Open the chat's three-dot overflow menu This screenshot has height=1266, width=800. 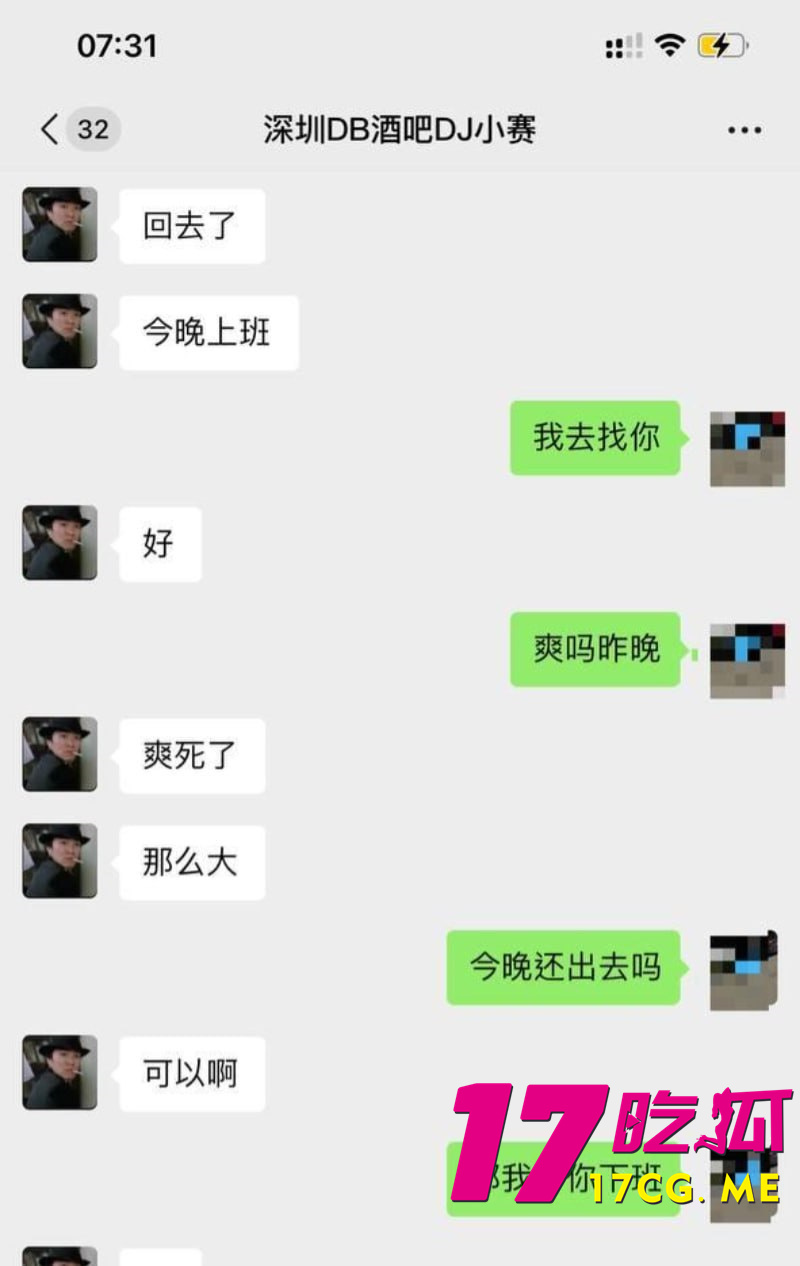[744, 130]
